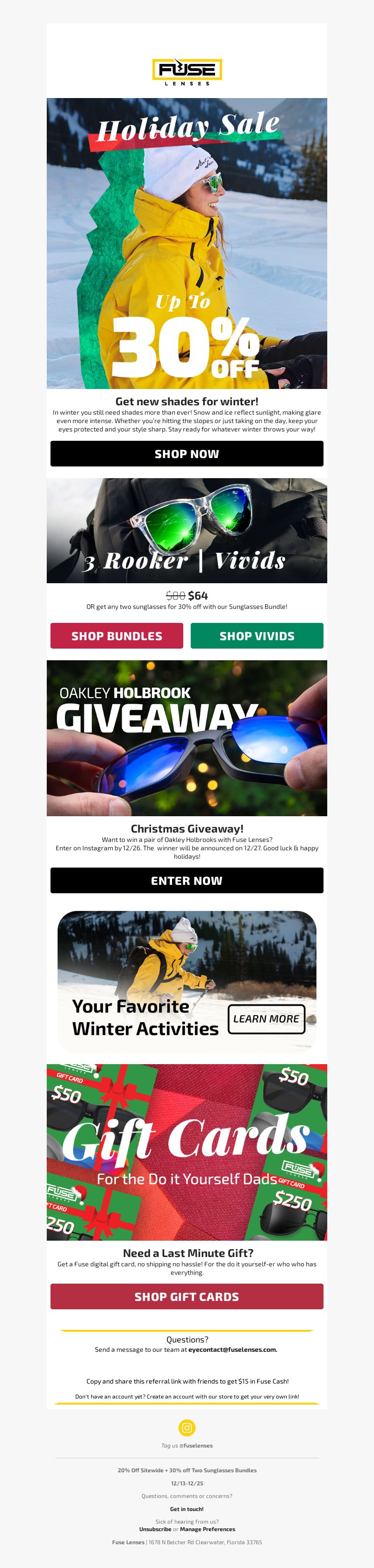
Task: Open the 3 Rooker Vivids banner
Action: click(x=187, y=530)
